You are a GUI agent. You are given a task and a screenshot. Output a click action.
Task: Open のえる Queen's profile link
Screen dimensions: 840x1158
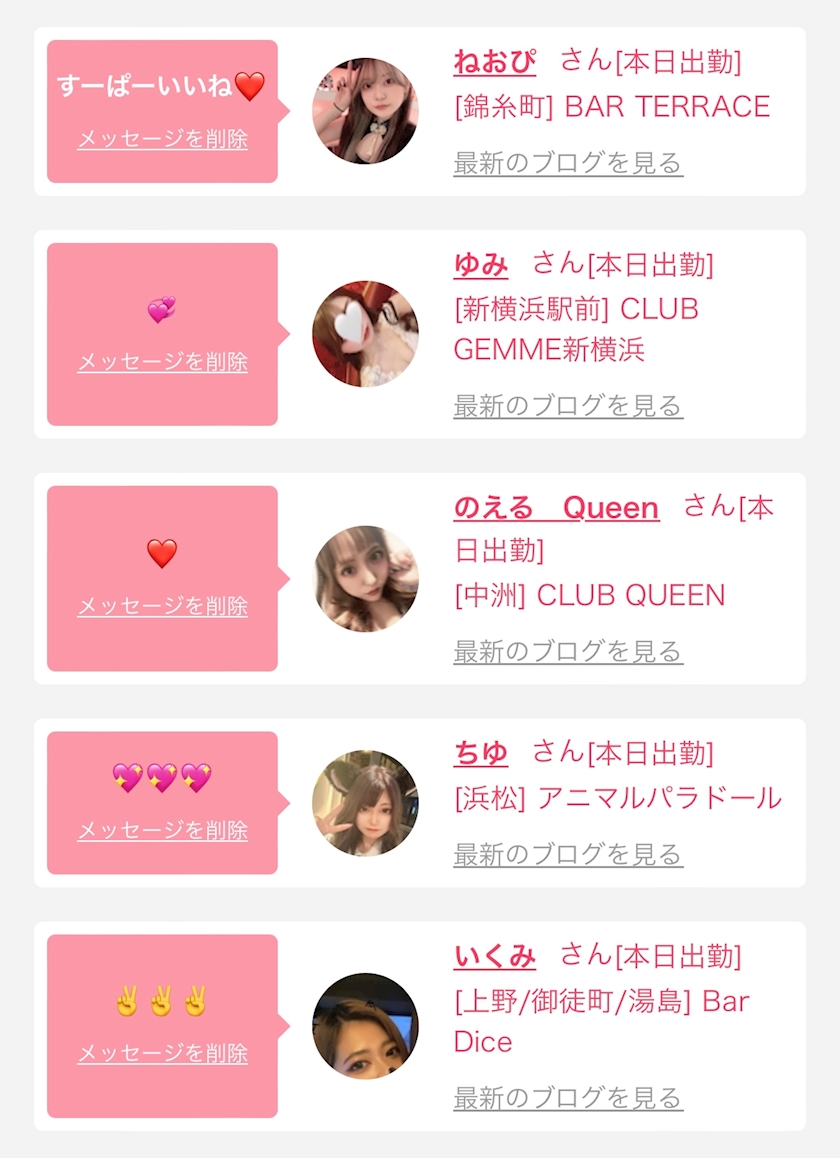[x=556, y=508]
